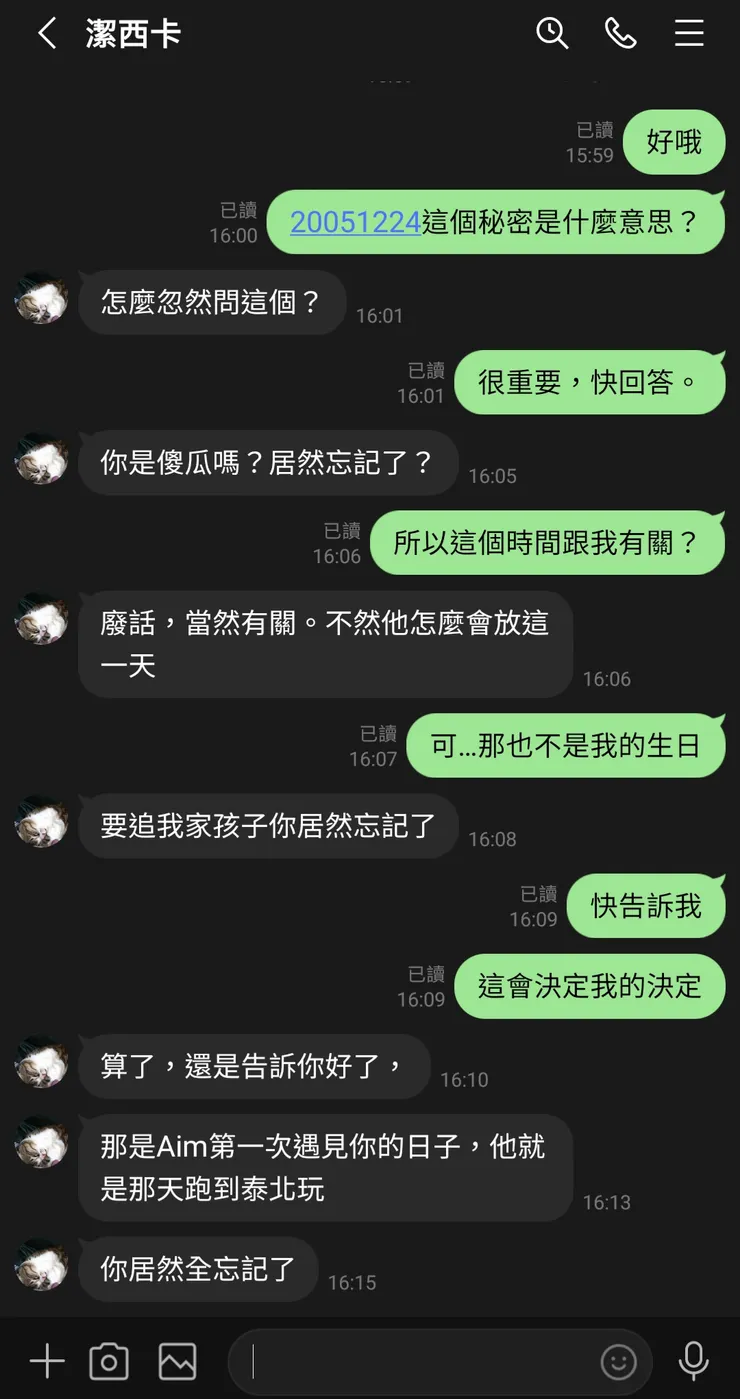
Task: Start a voice call using the phone icon
Action: tap(621, 33)
